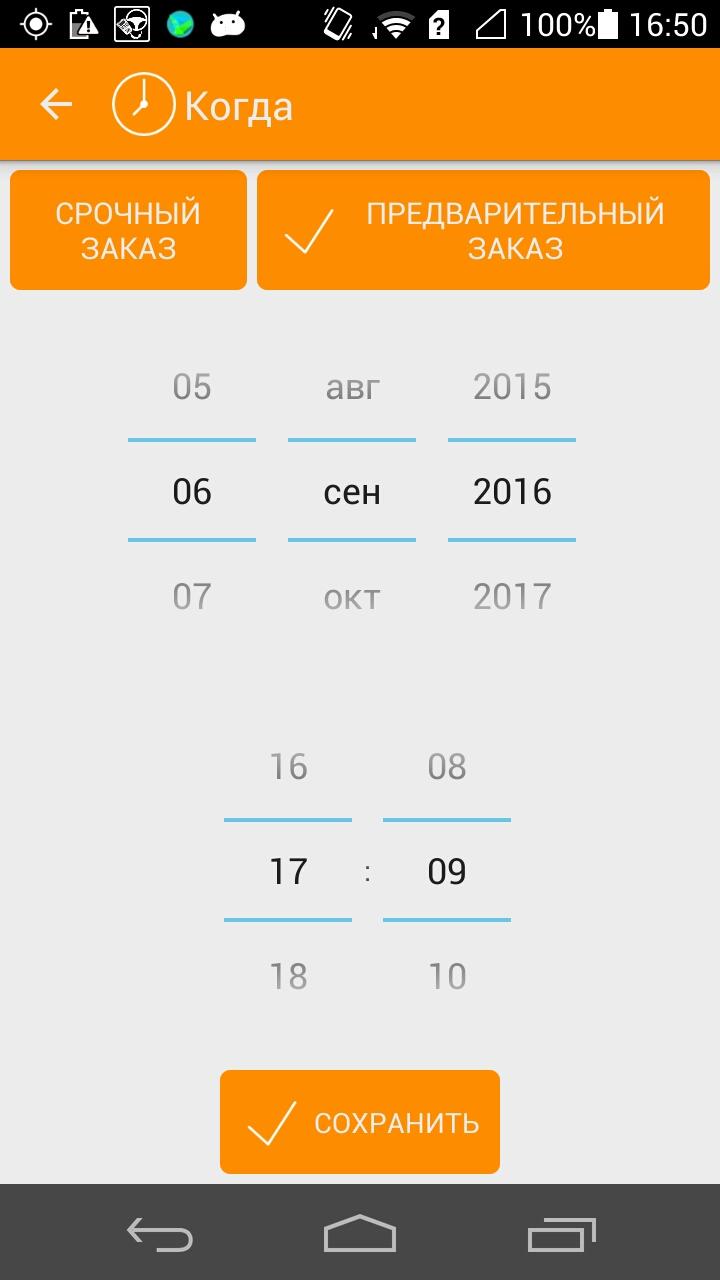This screenshot has height=1280, width=720.
Task: Change the year to 2017
Action: point(512,597)
